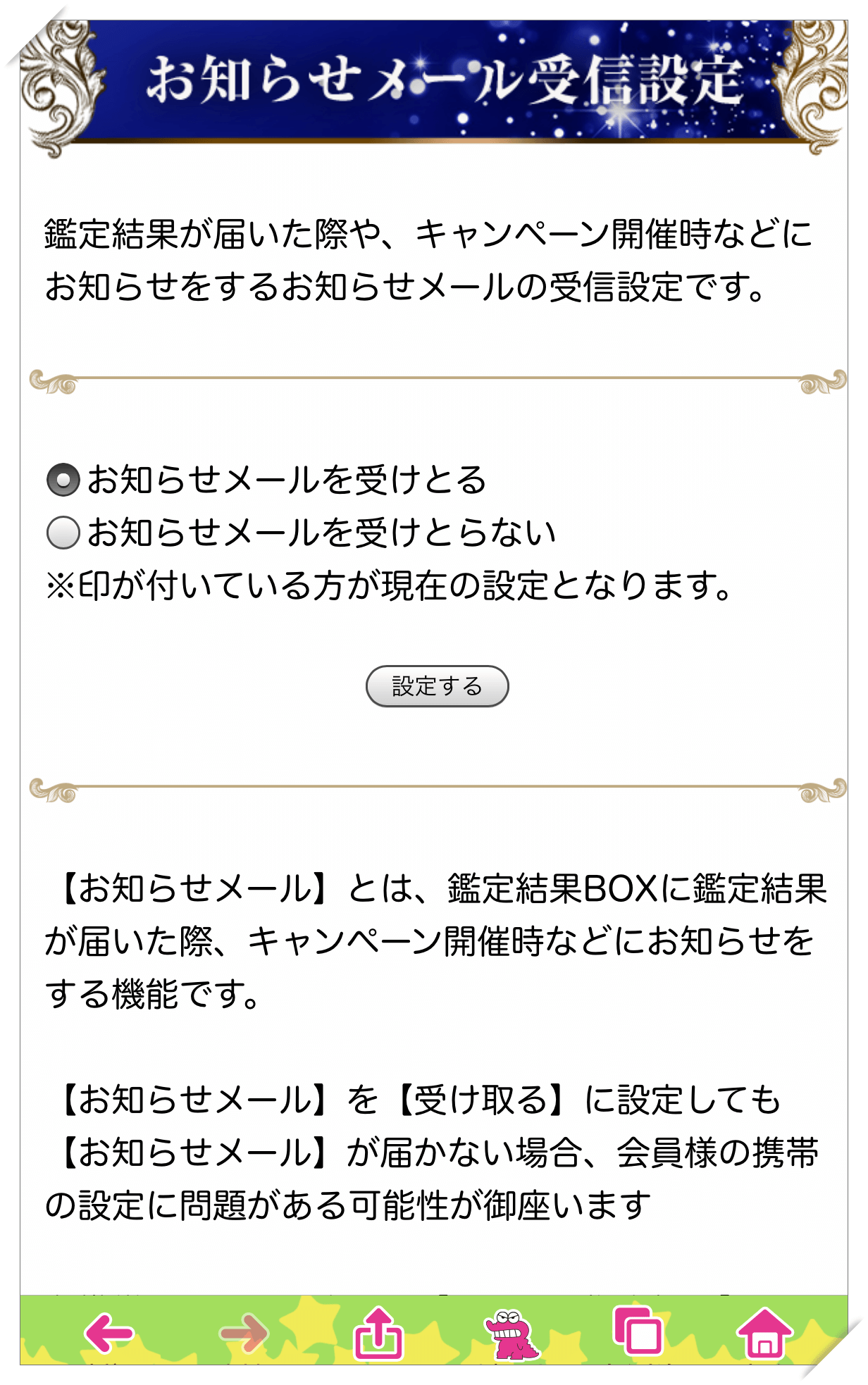Image resolution: width=868 pixels, height=1385 pixels.
Task: Go forward with the right arrow
Action: pos(244,1333)
